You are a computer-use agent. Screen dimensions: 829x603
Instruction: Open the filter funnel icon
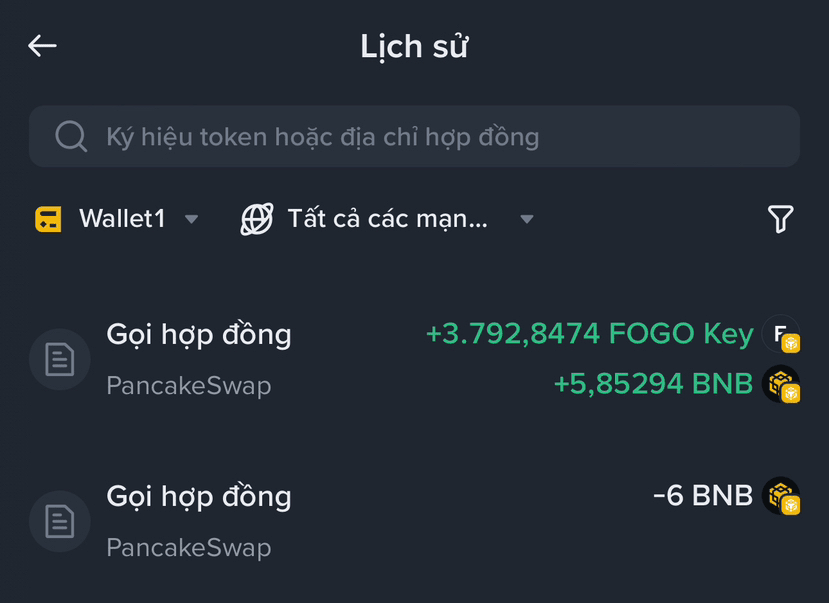coord(780,219)
